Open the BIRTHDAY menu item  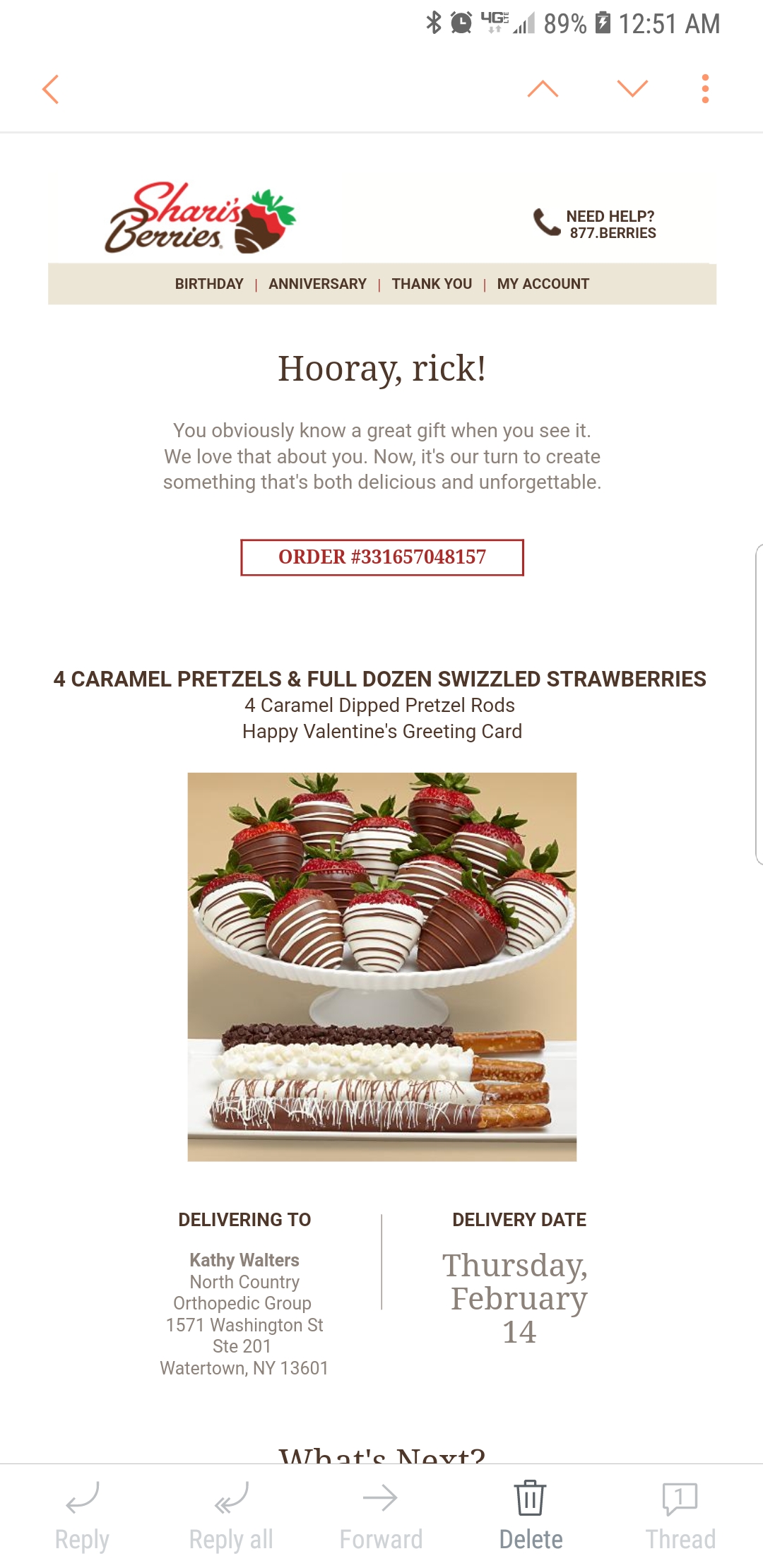[x=208, y=284]
